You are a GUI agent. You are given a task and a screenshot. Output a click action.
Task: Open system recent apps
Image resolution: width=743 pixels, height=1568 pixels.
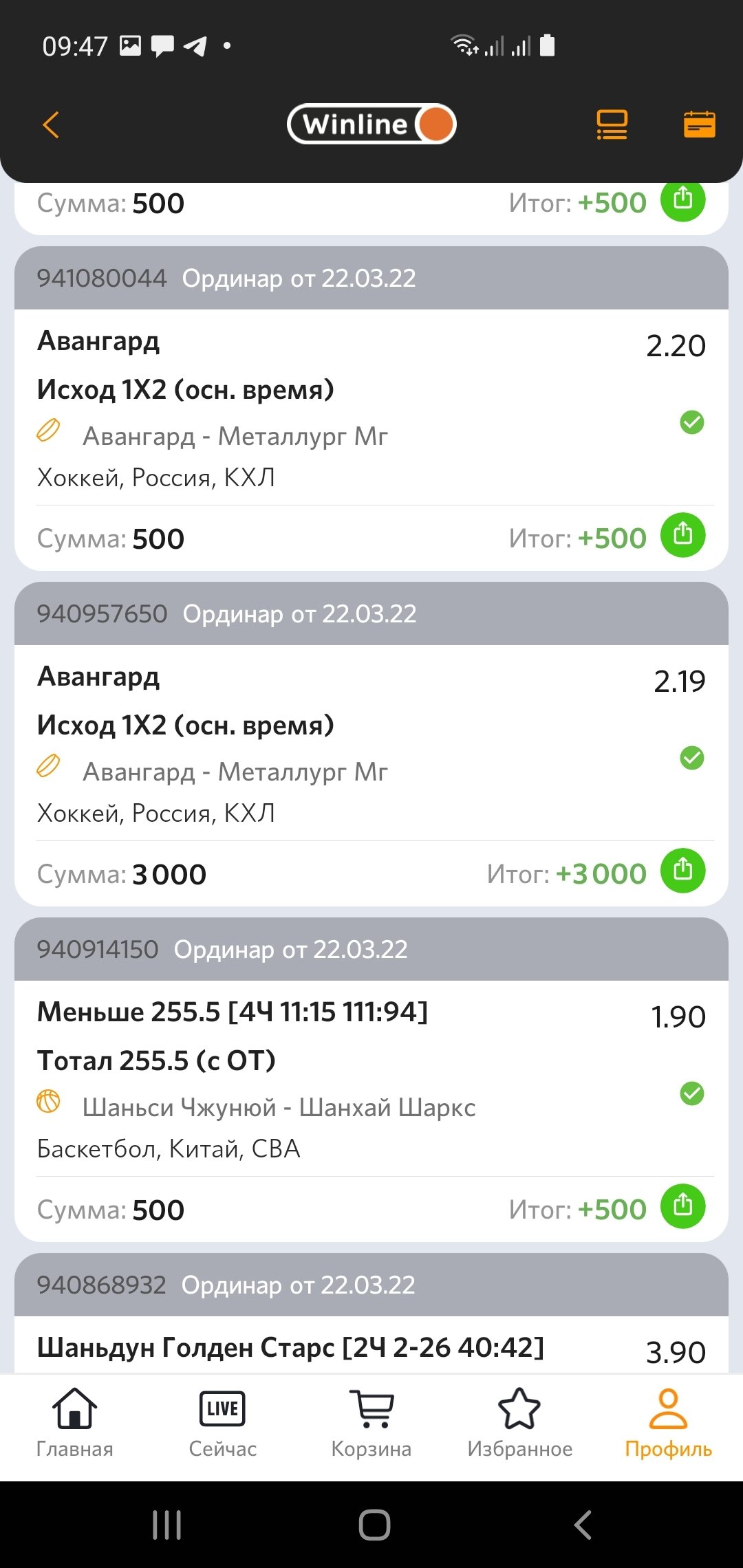pos(166,1525)
